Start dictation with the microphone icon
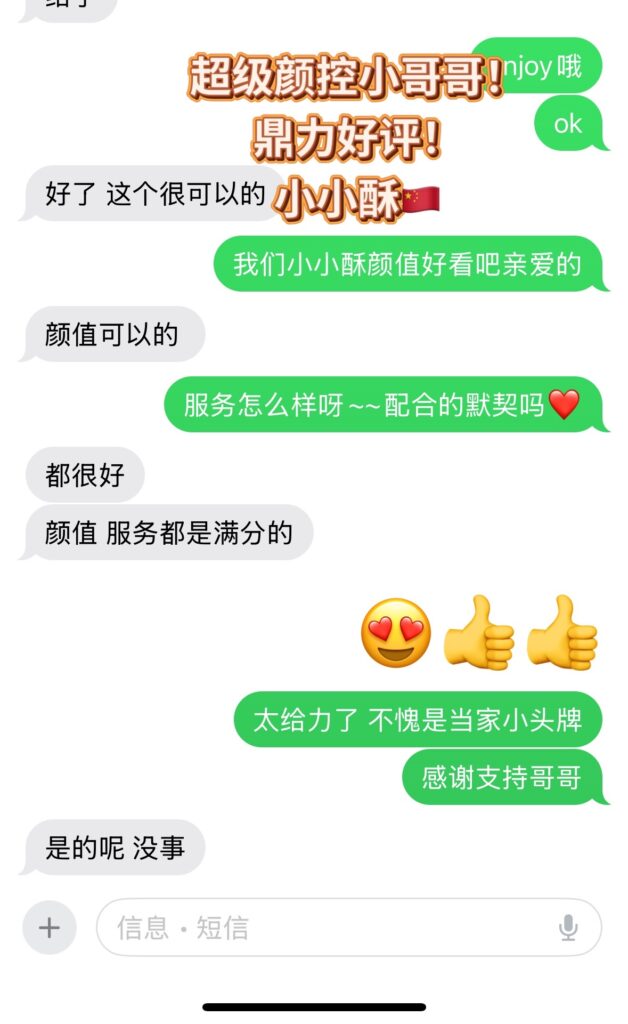This screenshot has width=628, height=1024. [x=568, y=927]
